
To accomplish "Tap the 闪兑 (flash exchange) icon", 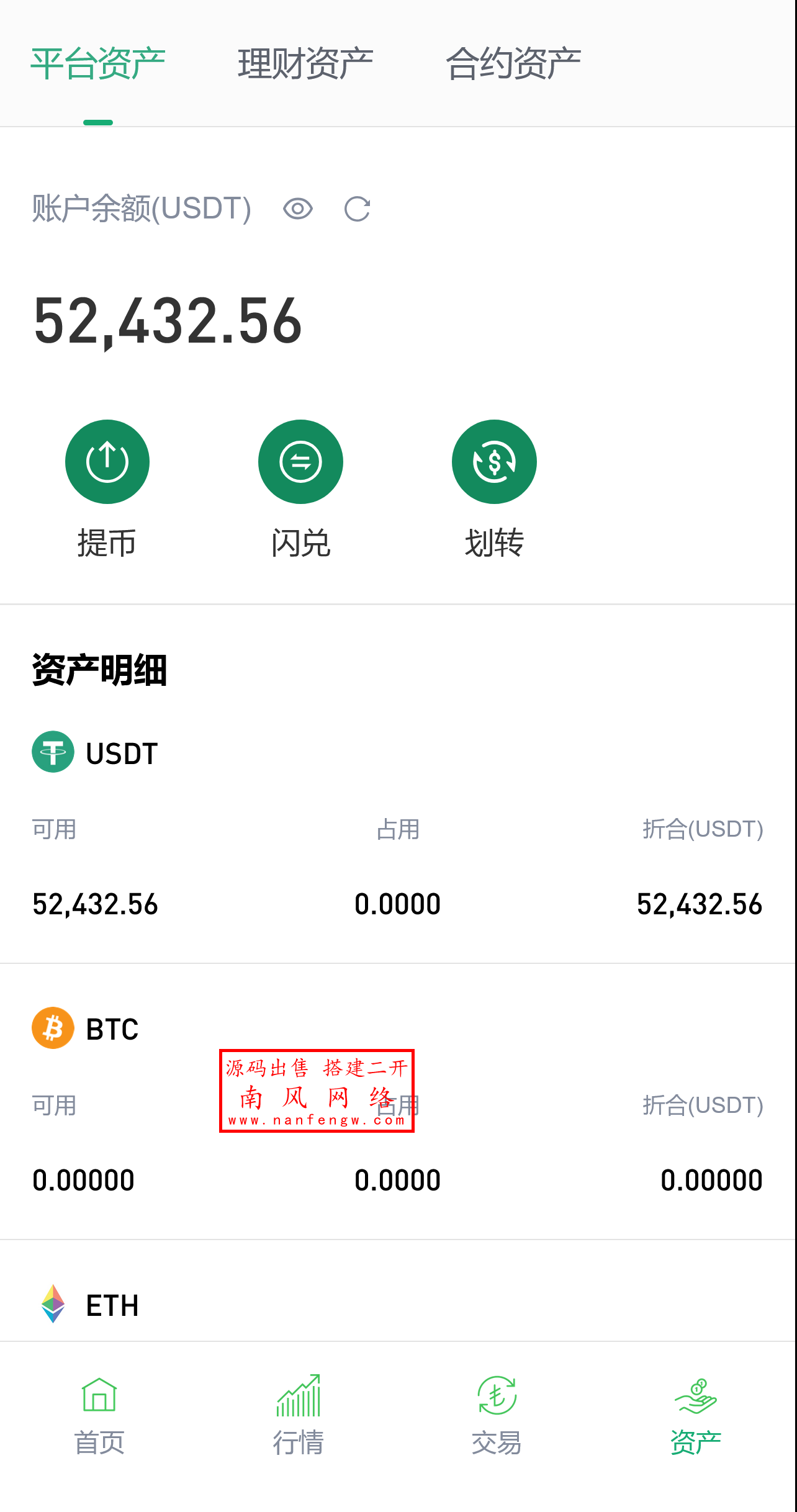I will [x=300, y=461].
